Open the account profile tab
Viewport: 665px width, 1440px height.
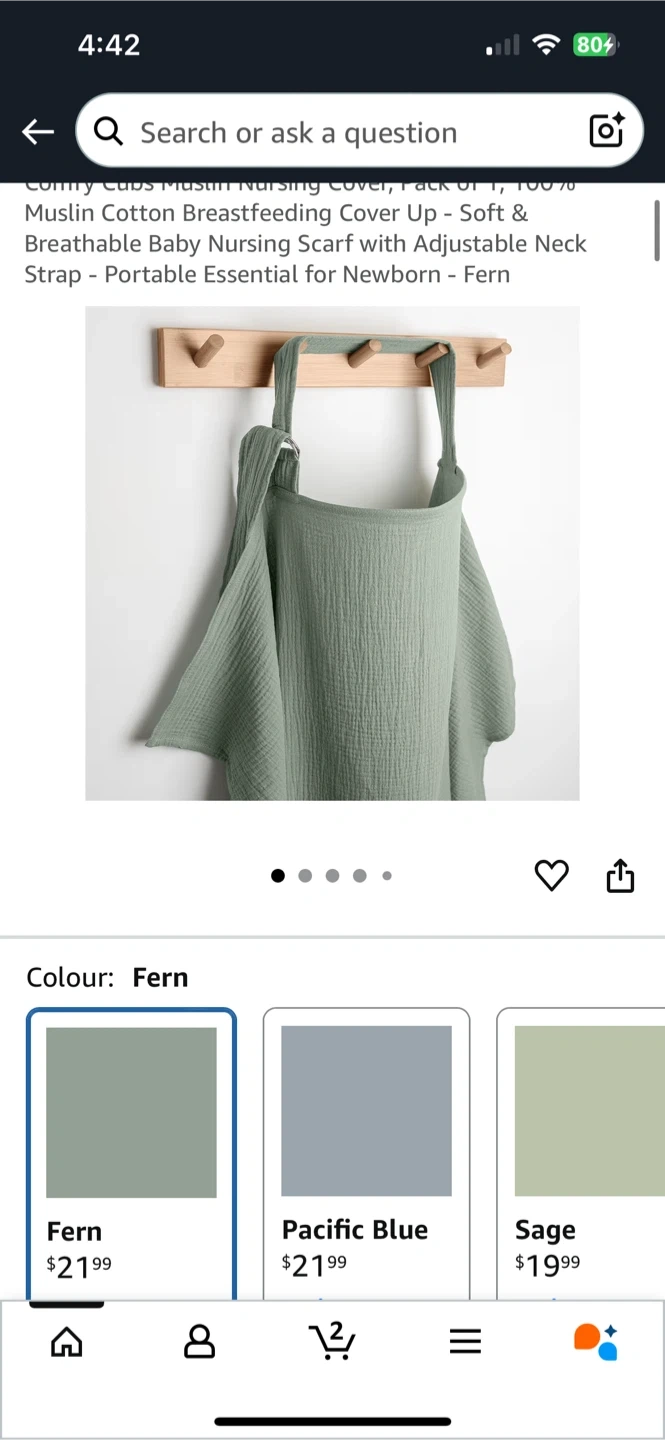pos(200,1342)
